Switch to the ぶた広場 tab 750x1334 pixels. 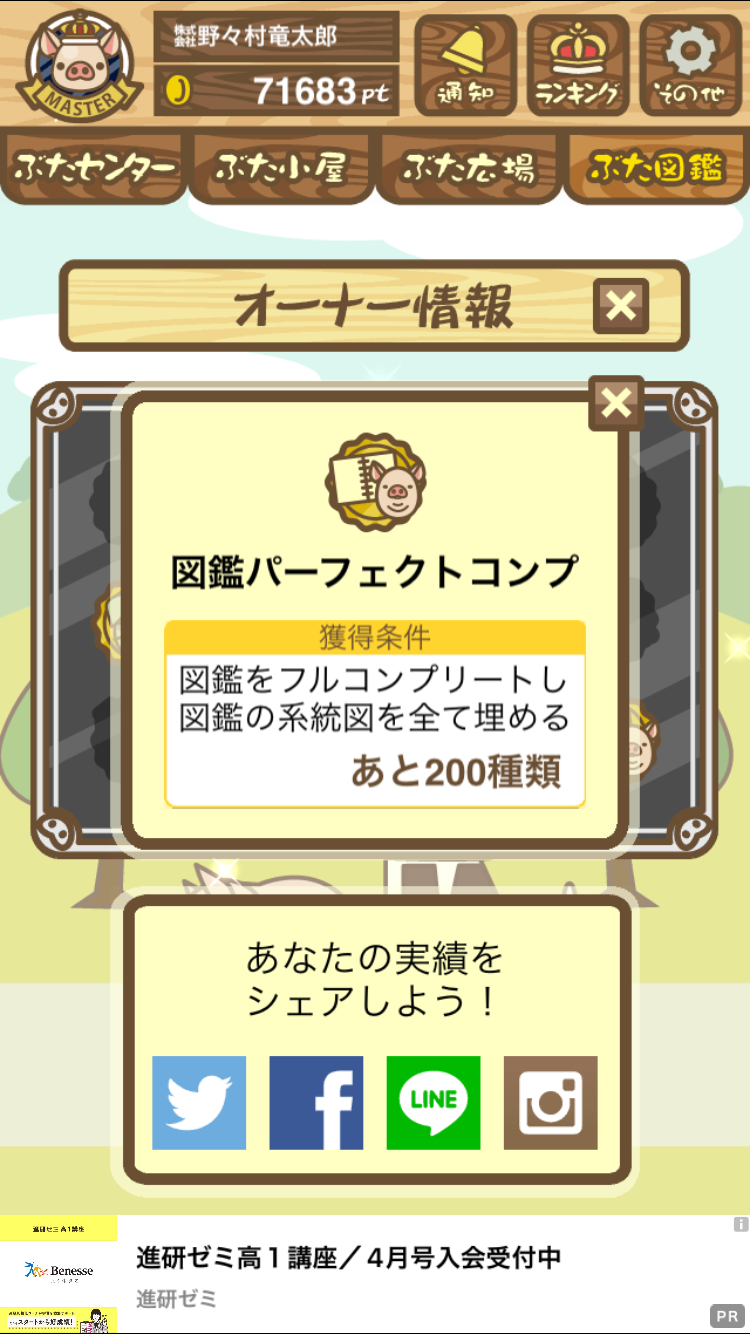click(x=468, y=168)
